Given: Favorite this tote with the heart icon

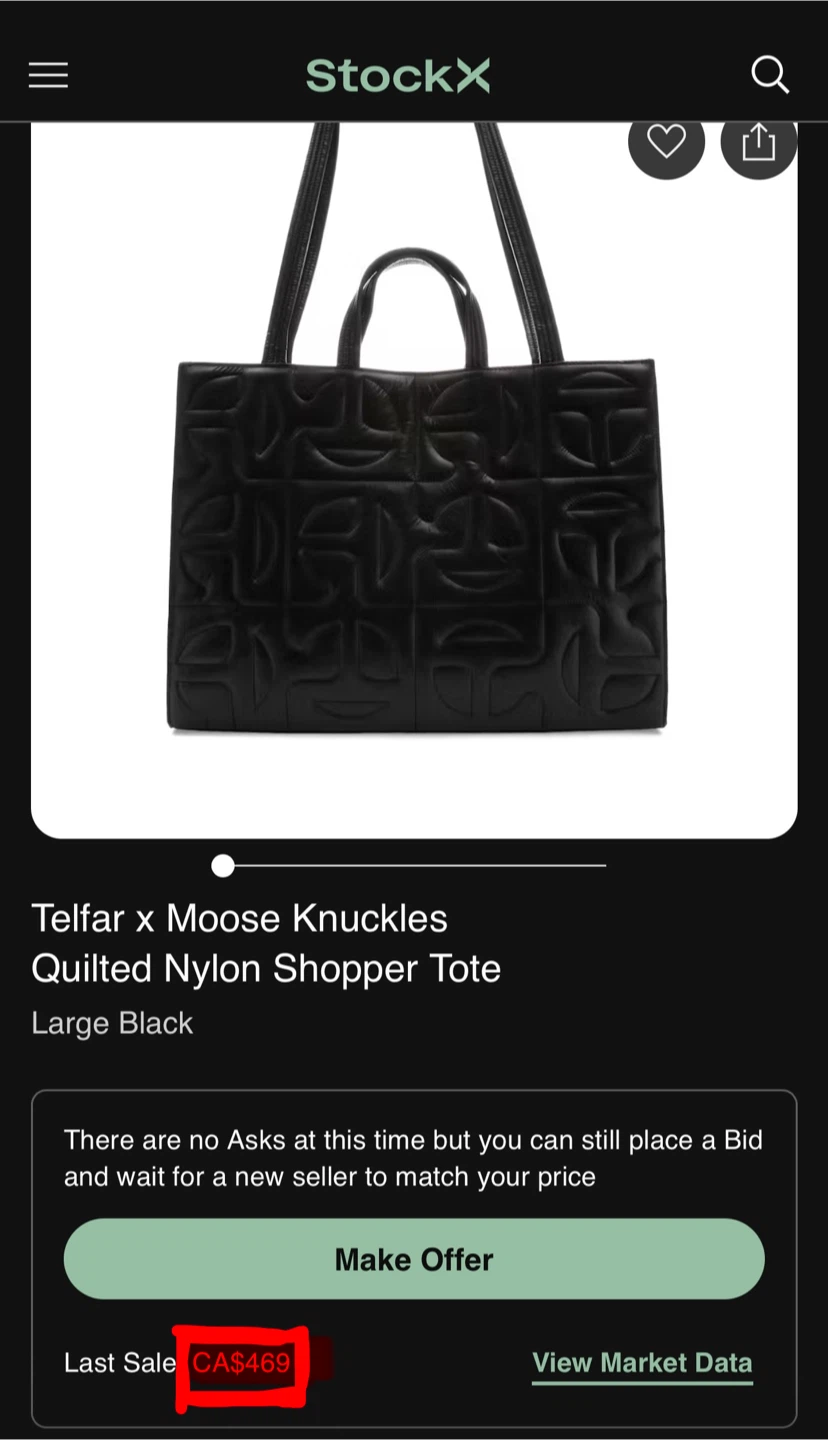Looking at the screenshot, I should click(x=666, y=143).
